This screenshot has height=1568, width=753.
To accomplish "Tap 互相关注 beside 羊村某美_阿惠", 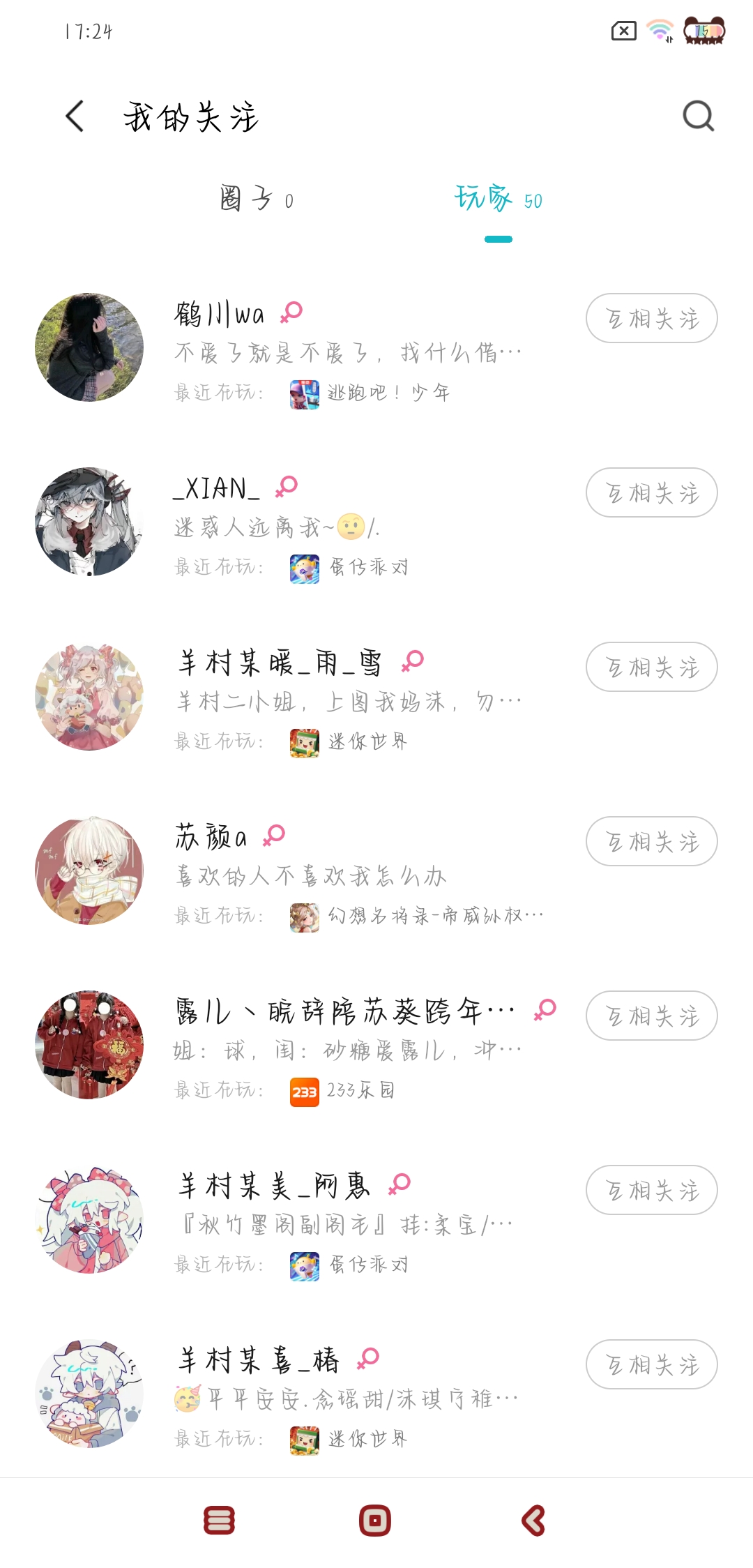I will coord(652,1190).
